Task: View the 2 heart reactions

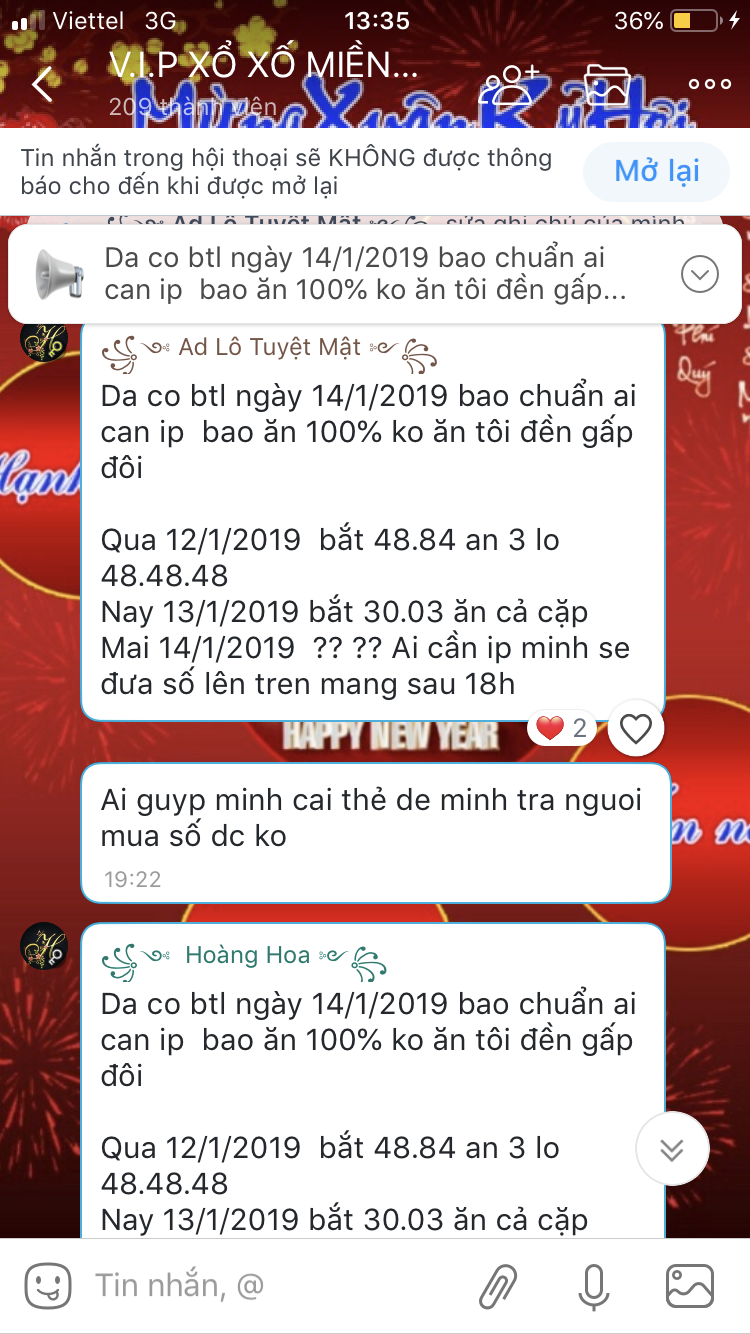Action: pos(562,729)
